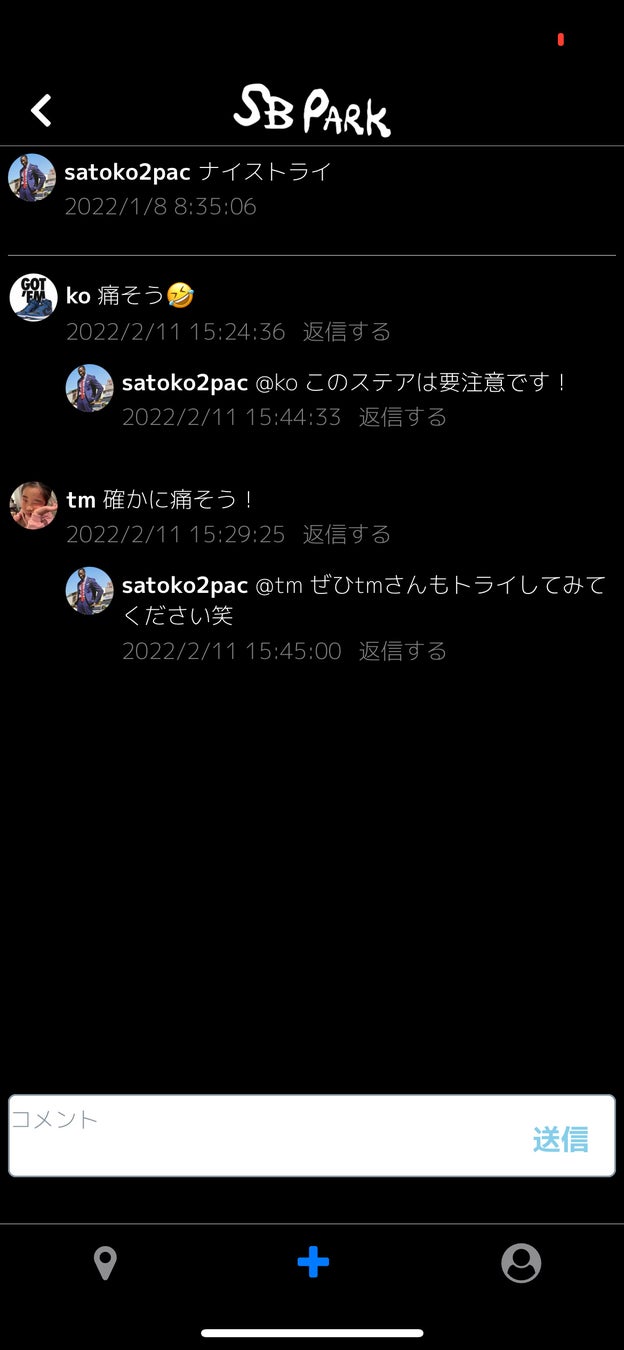Switch to the profile tab
The height and width of the screenshot is (1350, 624).
[521, 1263]
